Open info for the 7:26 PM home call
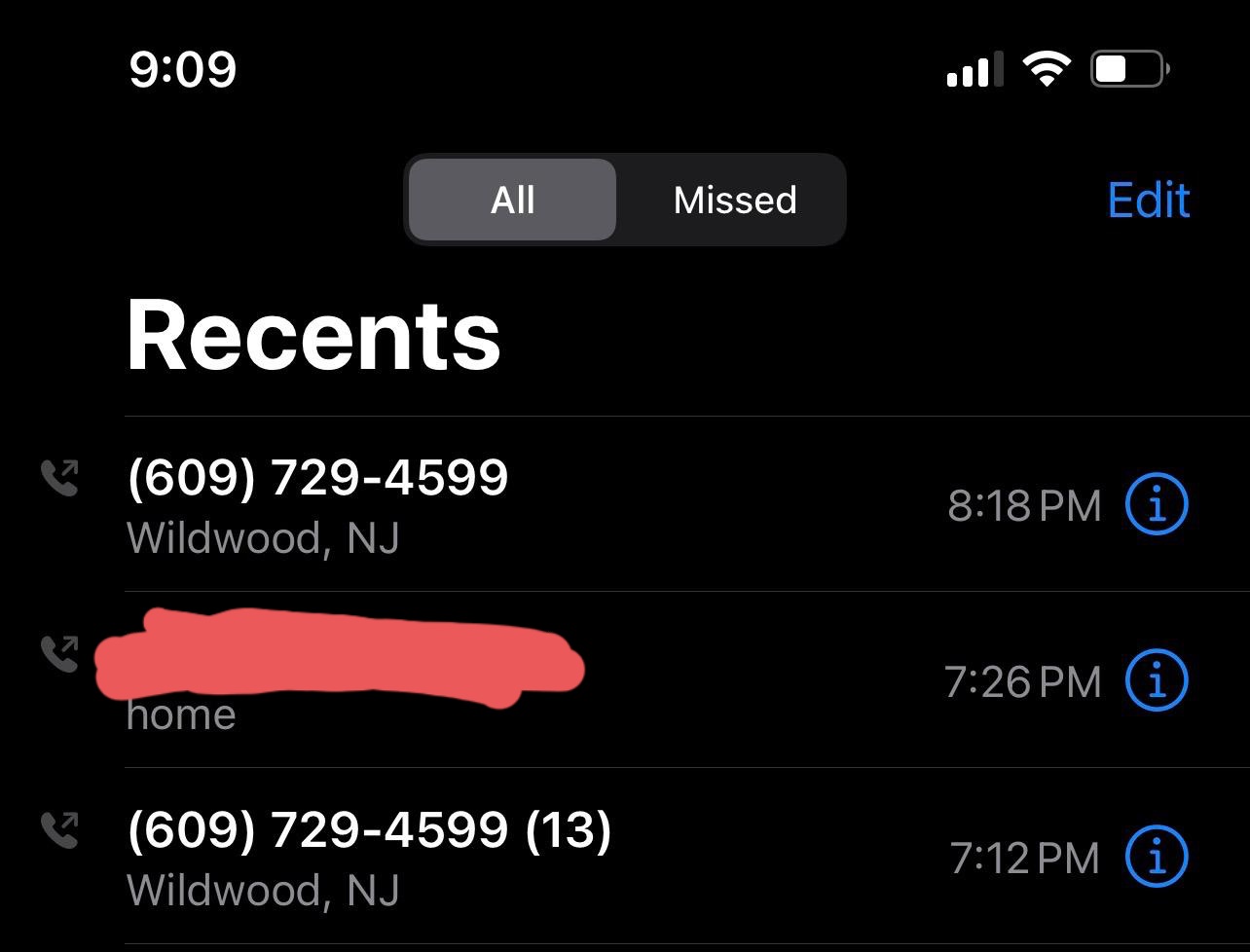1250x952 pixels. (x=1157, y=680)
